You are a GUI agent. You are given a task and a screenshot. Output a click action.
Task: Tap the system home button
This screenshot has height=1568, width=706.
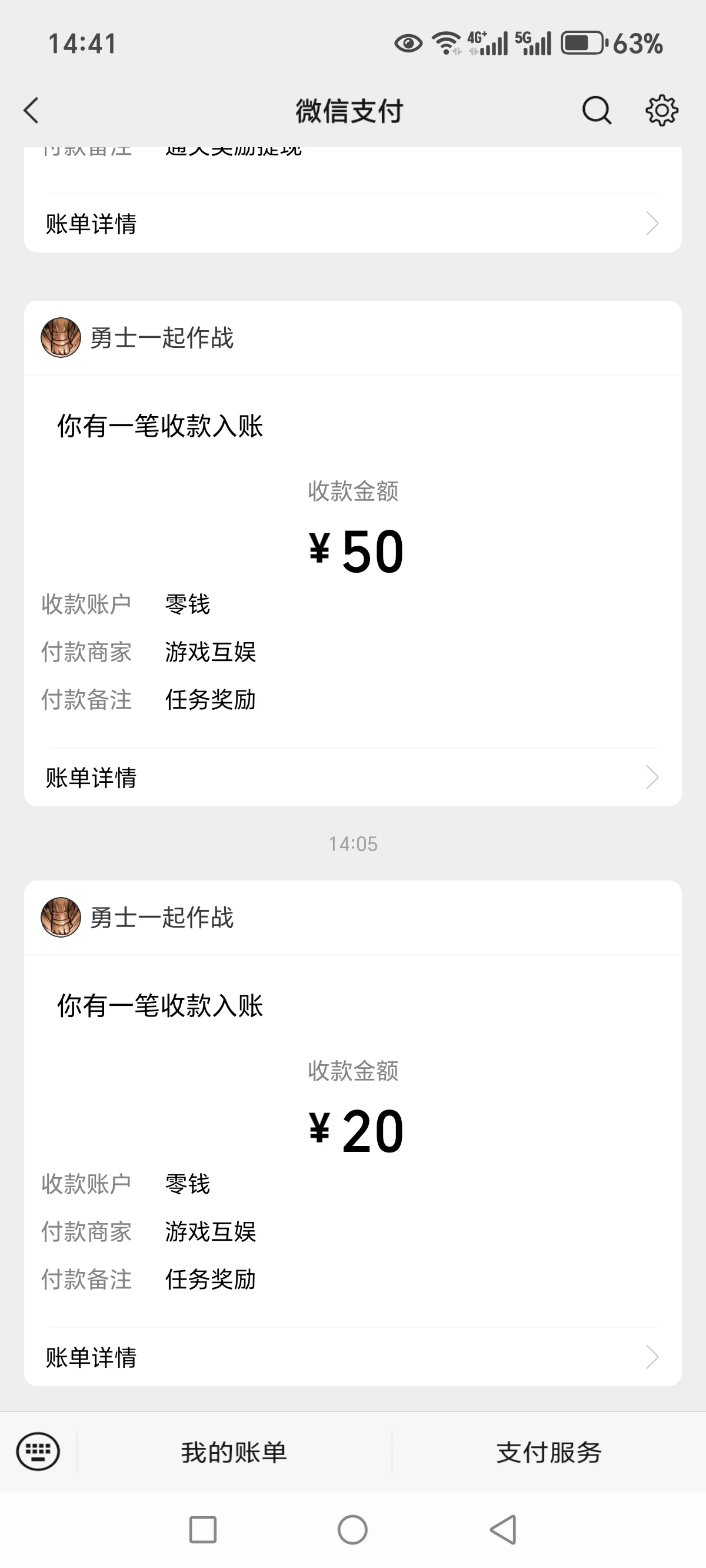[352, 1530]
